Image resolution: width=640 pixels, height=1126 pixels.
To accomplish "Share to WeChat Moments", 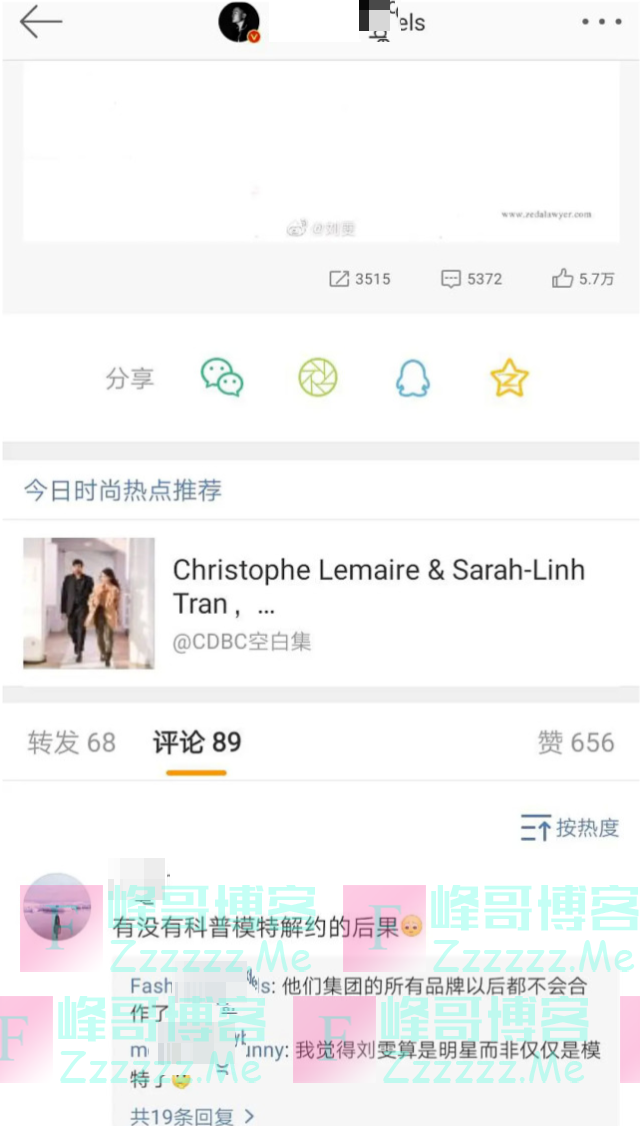I will pos(318,378).
